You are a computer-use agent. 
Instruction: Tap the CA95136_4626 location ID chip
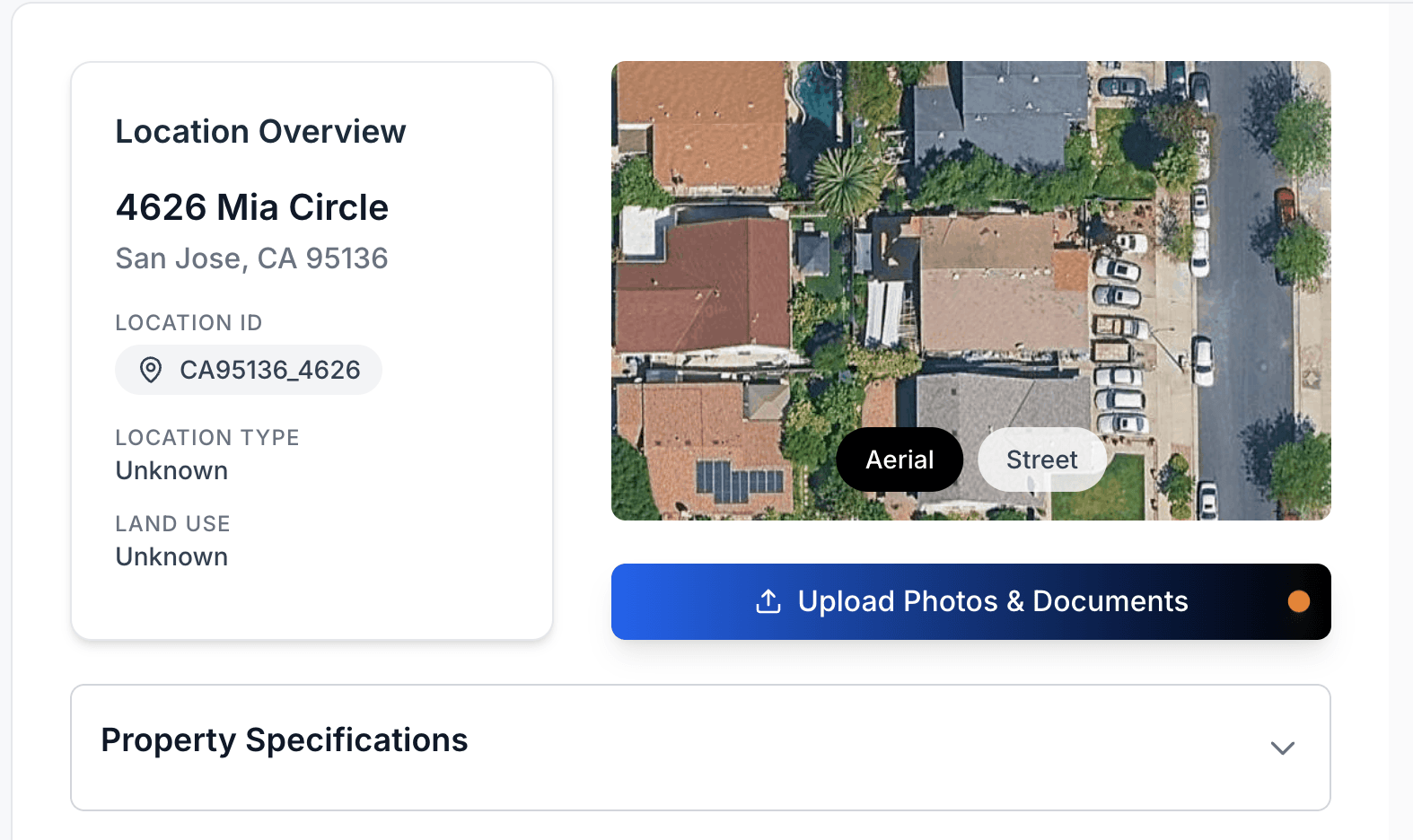coord(249,370)
